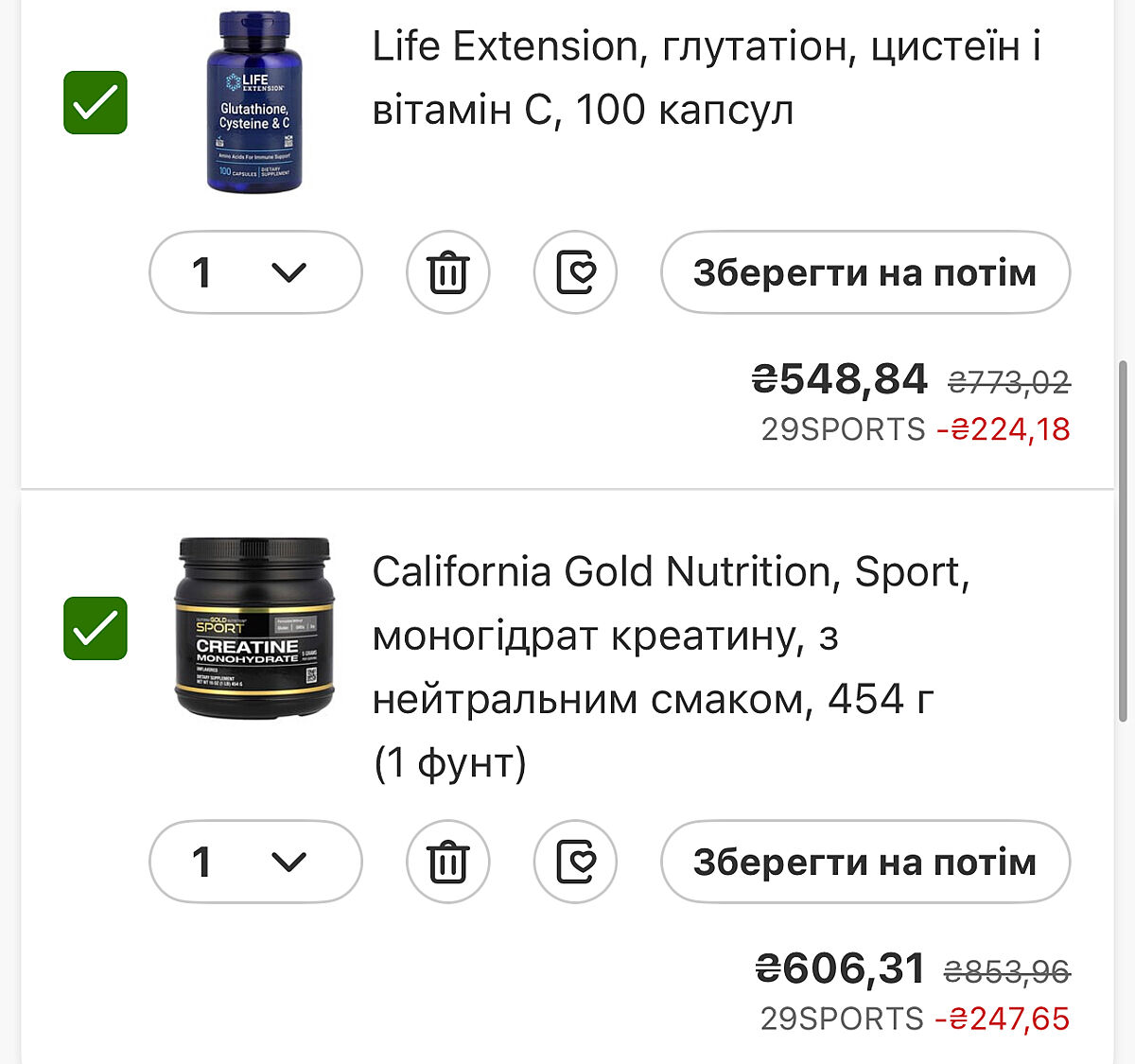Viewport: 1135px width, 1064px height.
Task: Open the Life Extension glutathione product title
Action: click(x=705, y=78)
